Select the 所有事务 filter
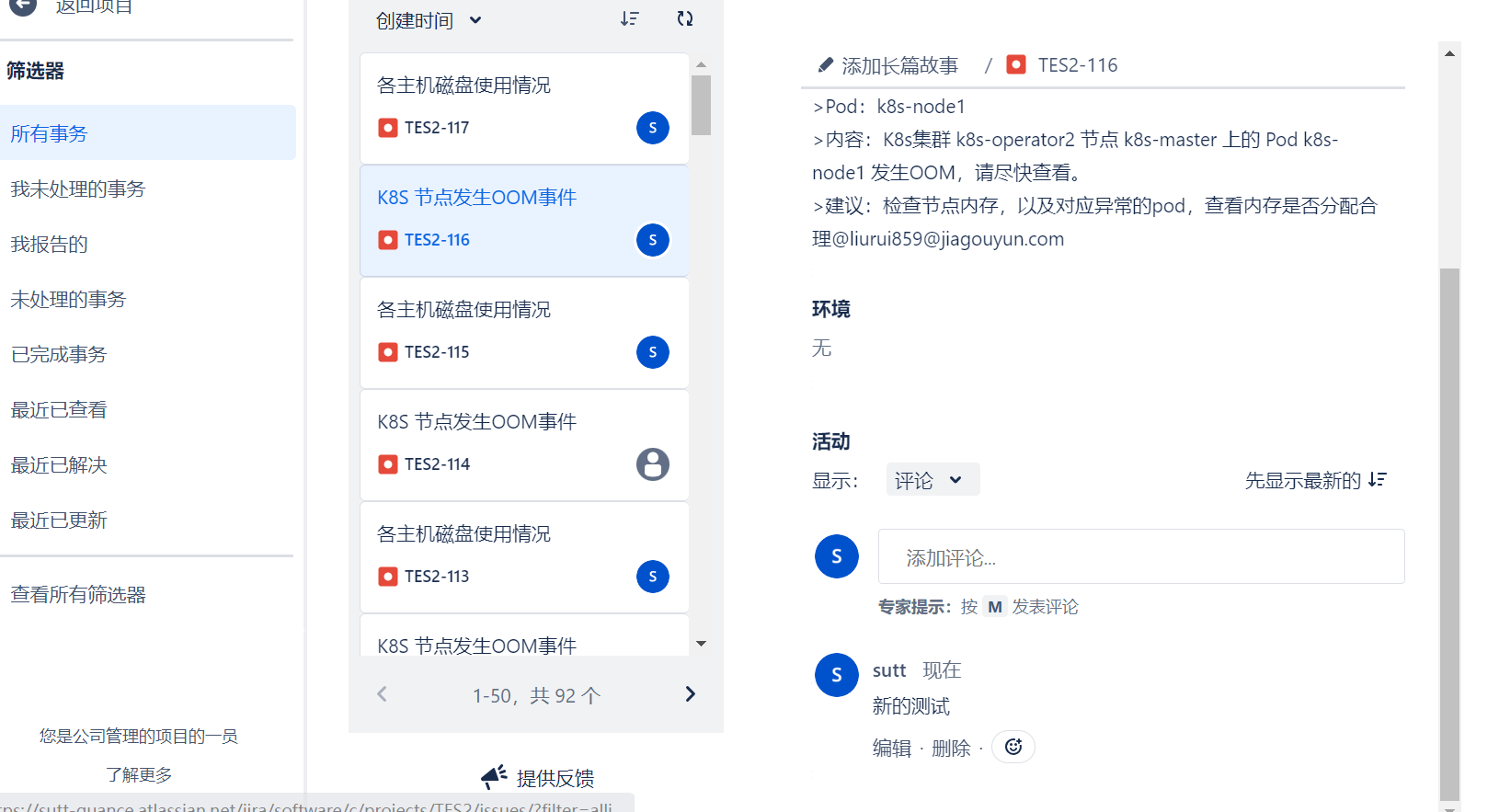 pos(147,133)
